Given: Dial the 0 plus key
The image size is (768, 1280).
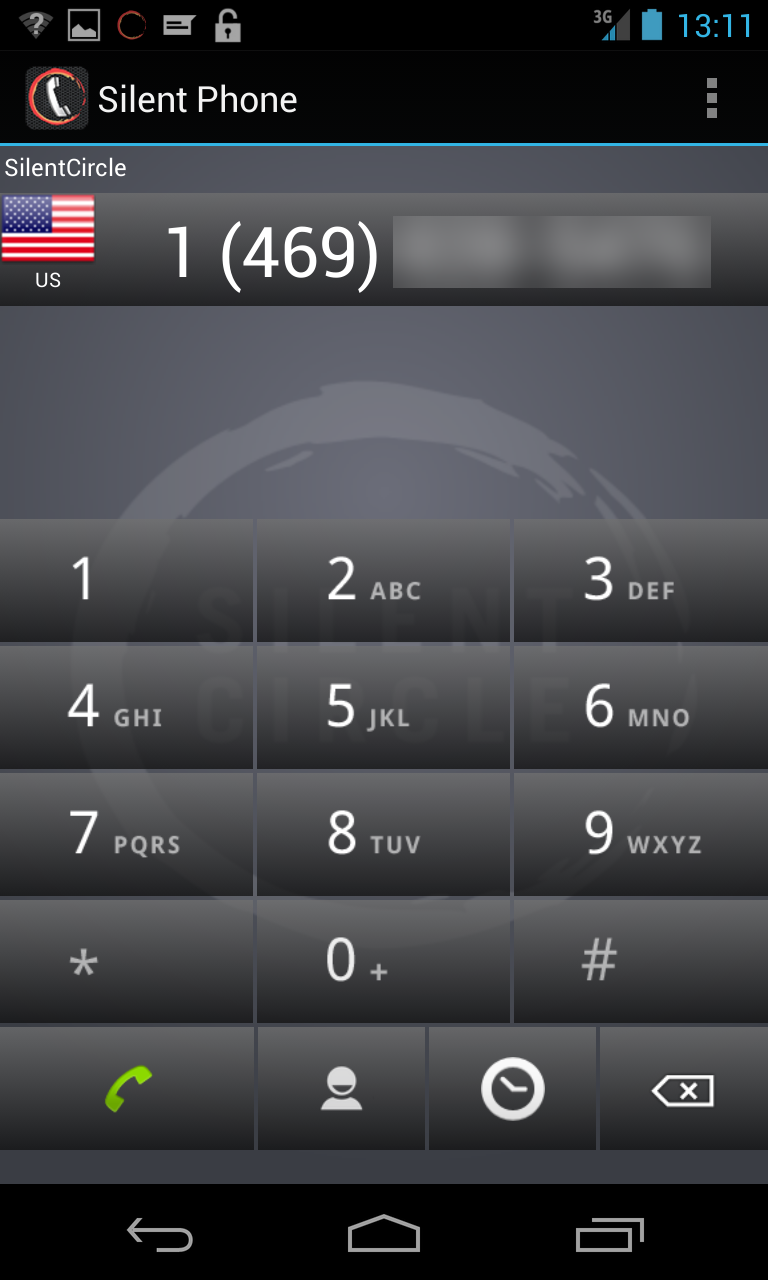Looking at the screenshot, I should click(384, 961).
